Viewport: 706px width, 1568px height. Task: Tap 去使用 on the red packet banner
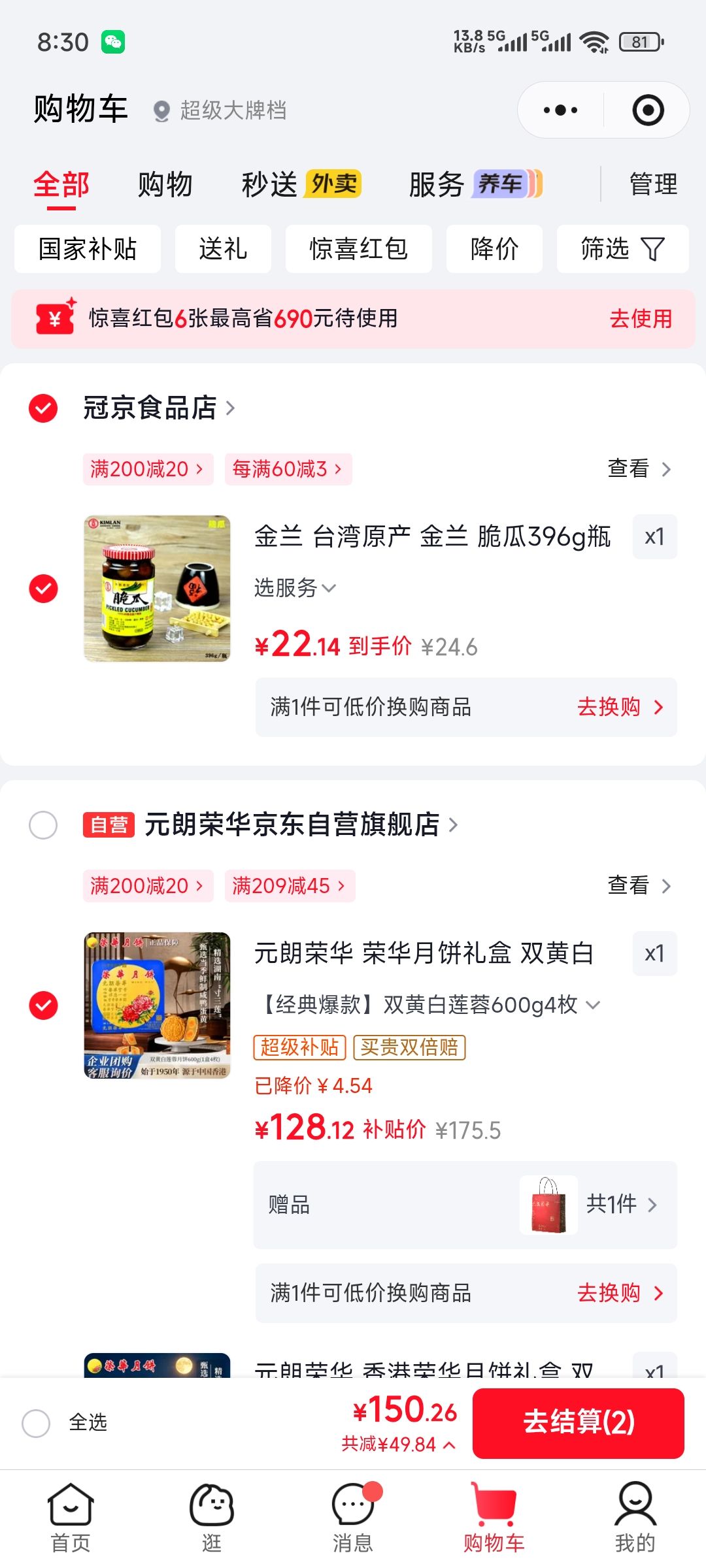point(641,319)
